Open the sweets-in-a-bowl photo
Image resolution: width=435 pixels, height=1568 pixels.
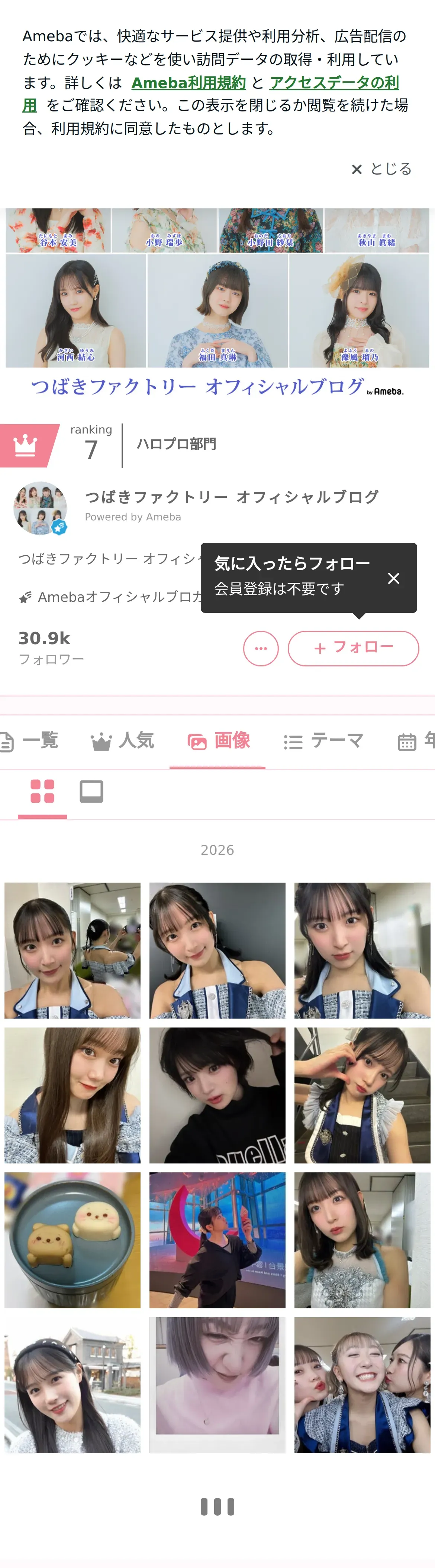click(x=72, y=1240)
